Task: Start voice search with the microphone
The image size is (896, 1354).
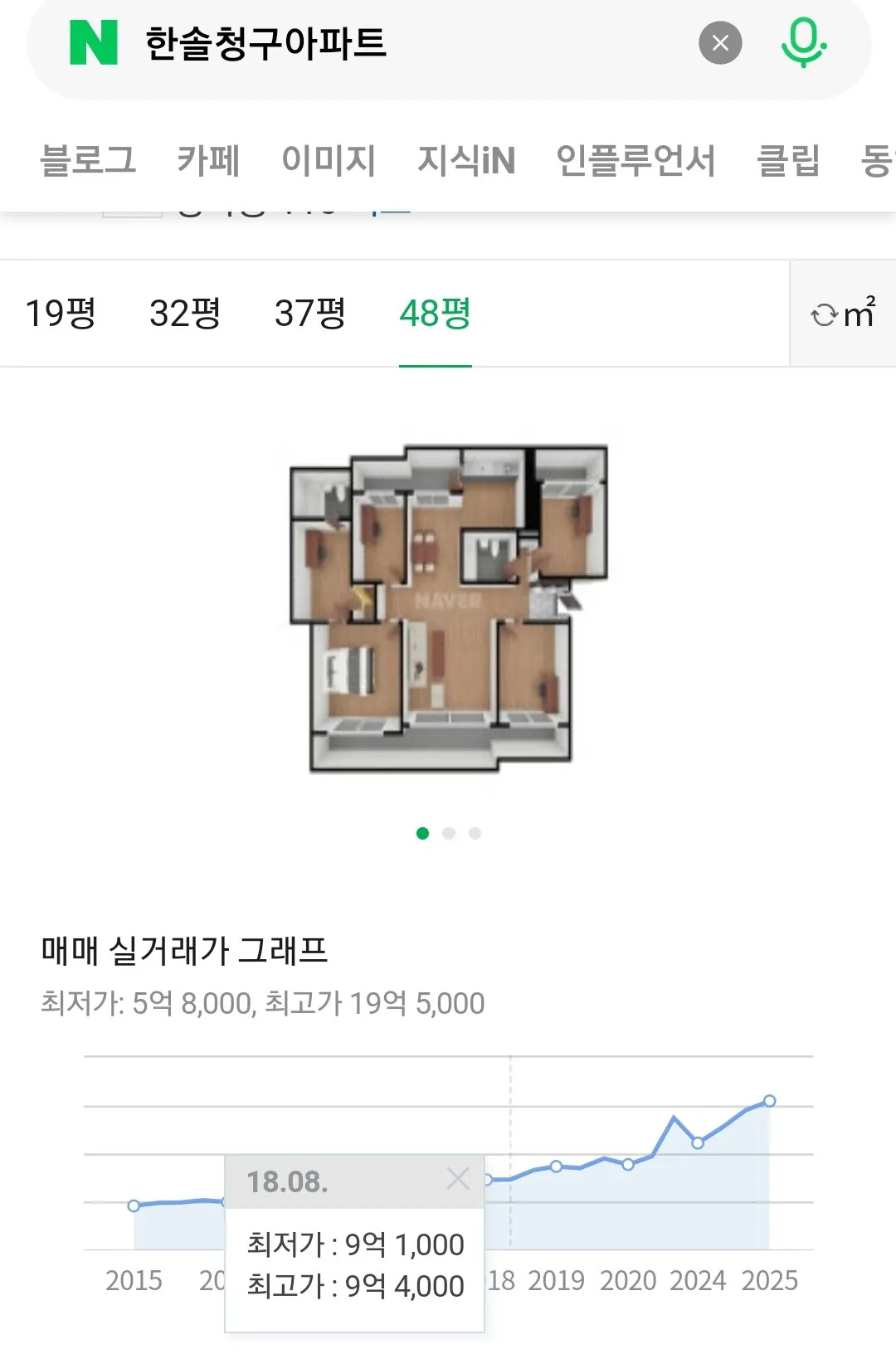Action: coord(803,43)
